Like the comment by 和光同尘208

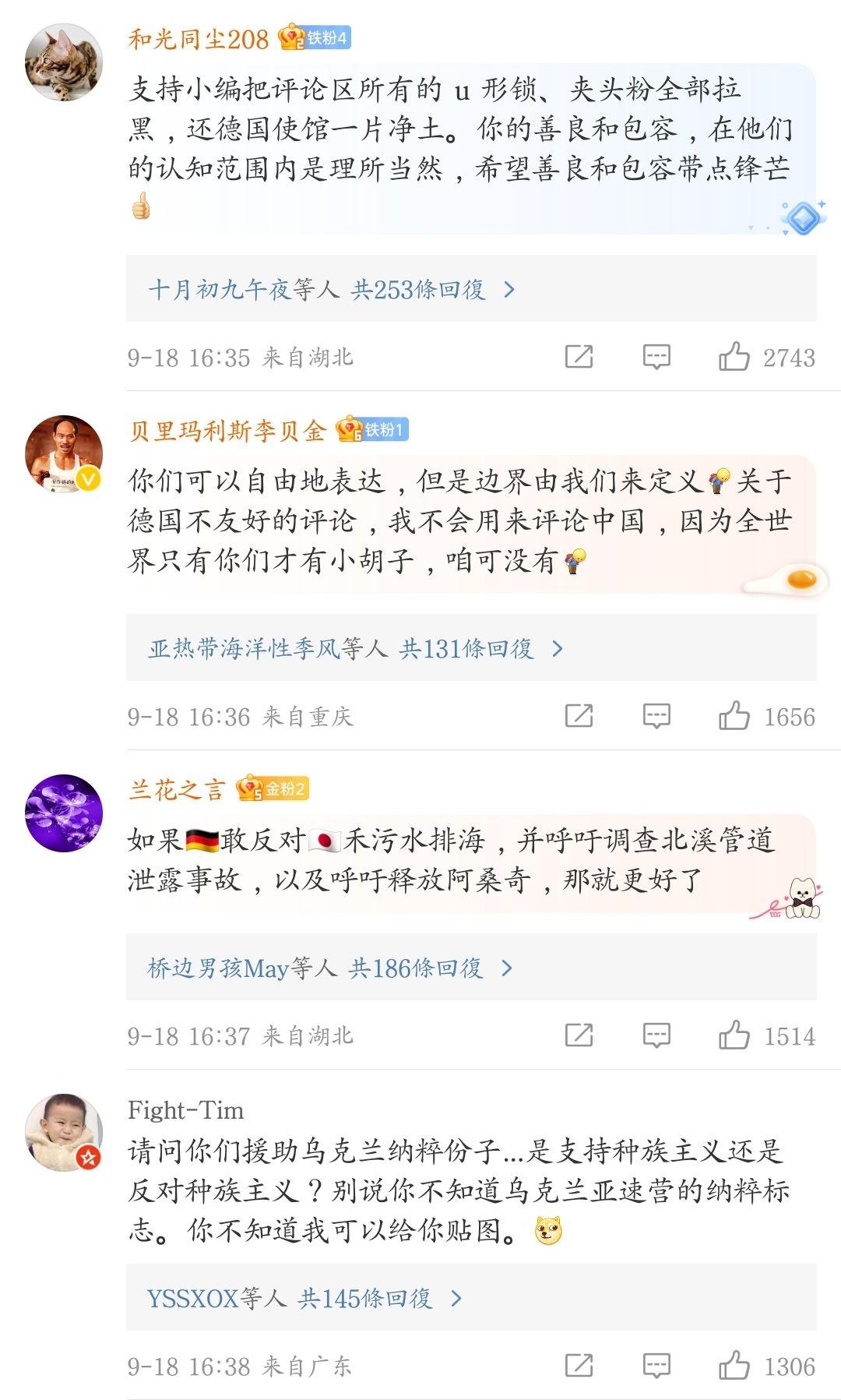click(x=734, y=358)
